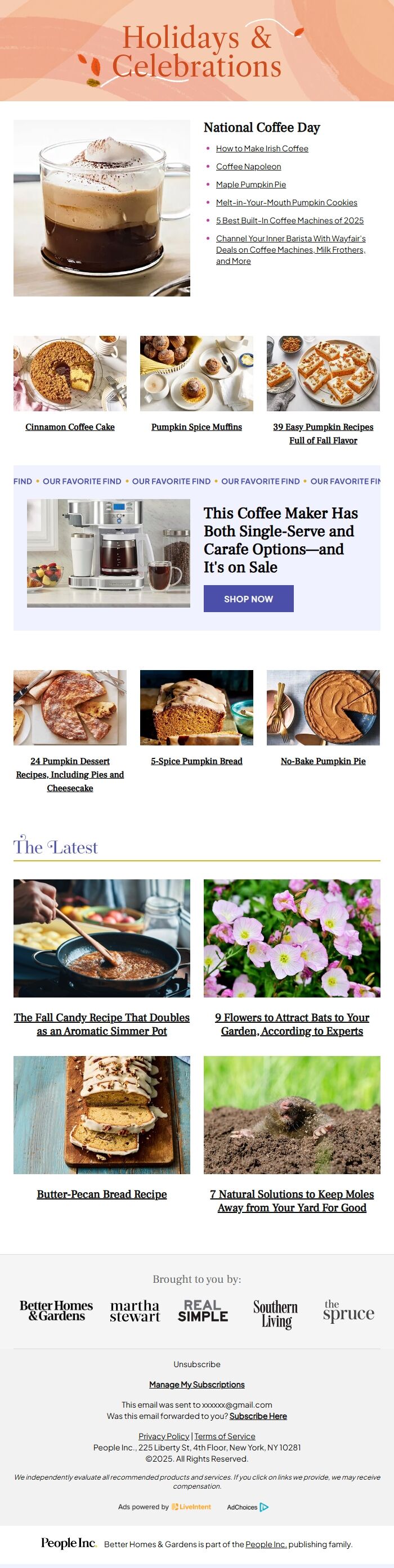Read the Fall Candy Recipe simmer pot article
Screen dimensions: 394x1568
click(102, 1024)
